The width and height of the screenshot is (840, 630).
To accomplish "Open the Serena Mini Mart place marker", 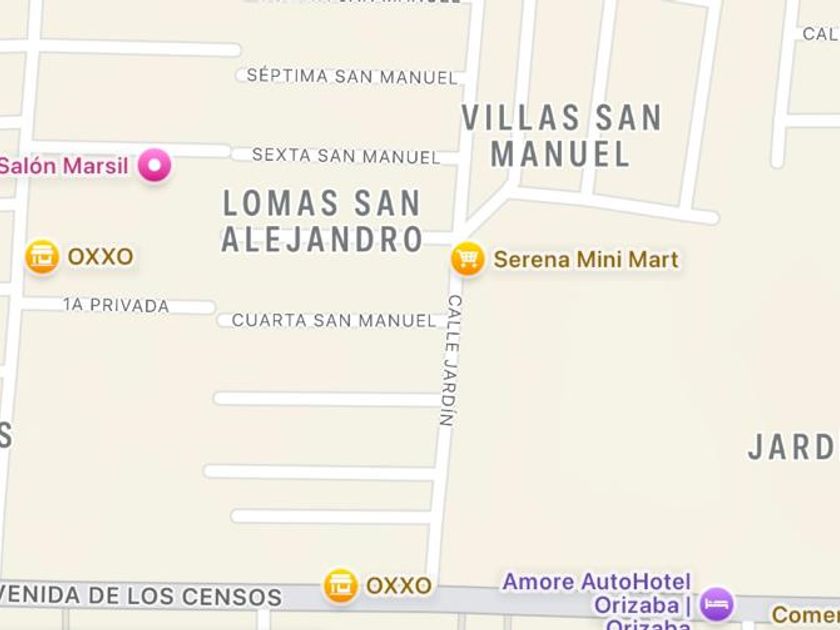I will click(467, 260).
